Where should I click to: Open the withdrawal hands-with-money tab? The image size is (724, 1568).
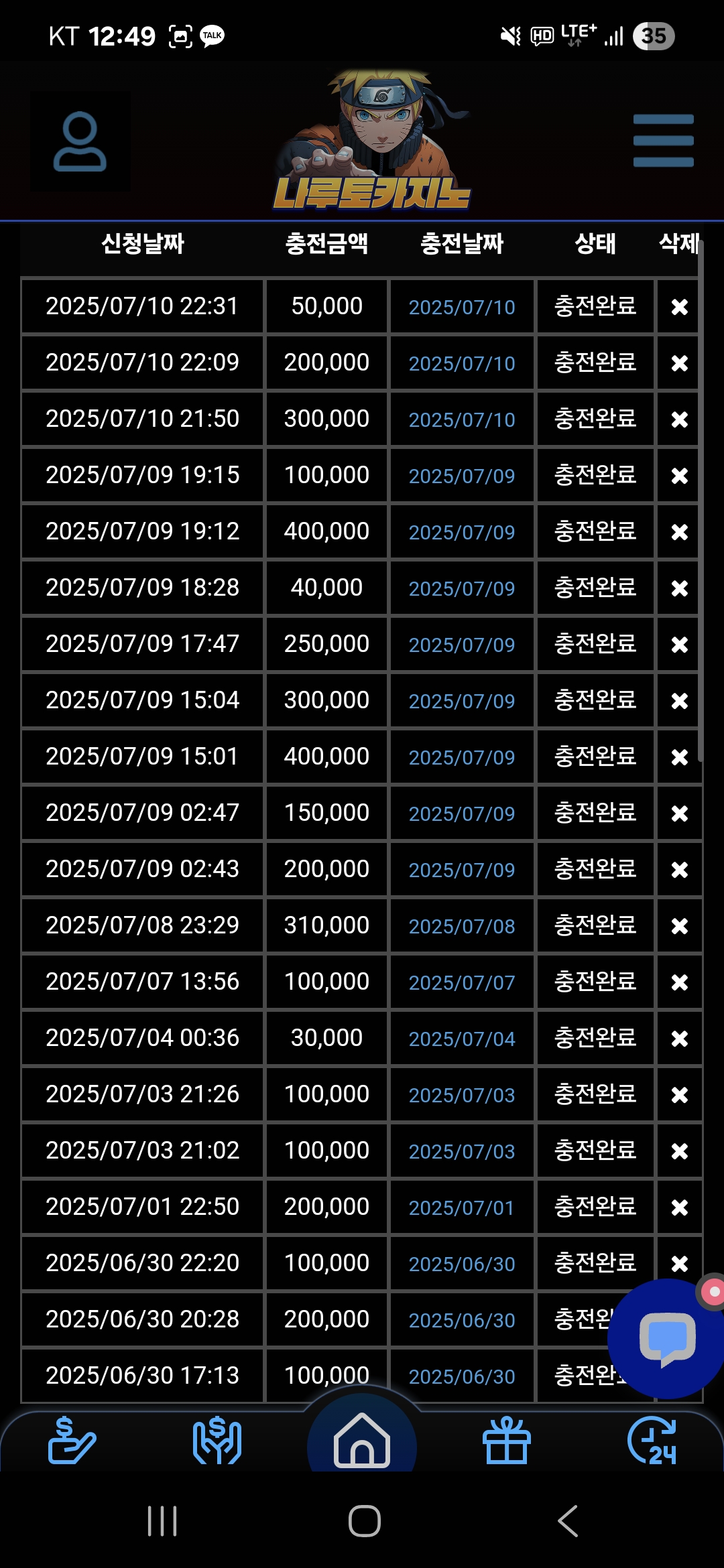point(217,1440)
